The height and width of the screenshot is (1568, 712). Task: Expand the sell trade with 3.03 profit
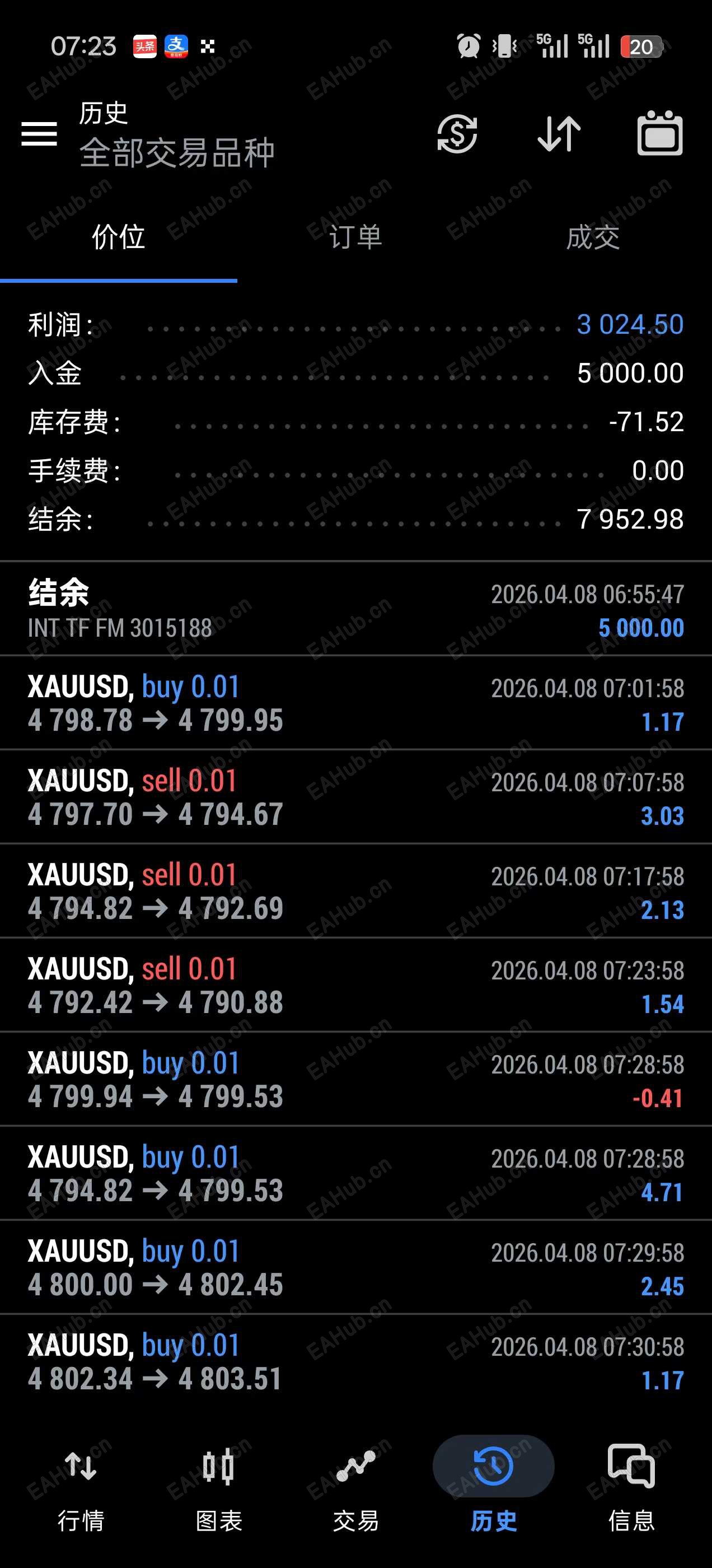355,797
